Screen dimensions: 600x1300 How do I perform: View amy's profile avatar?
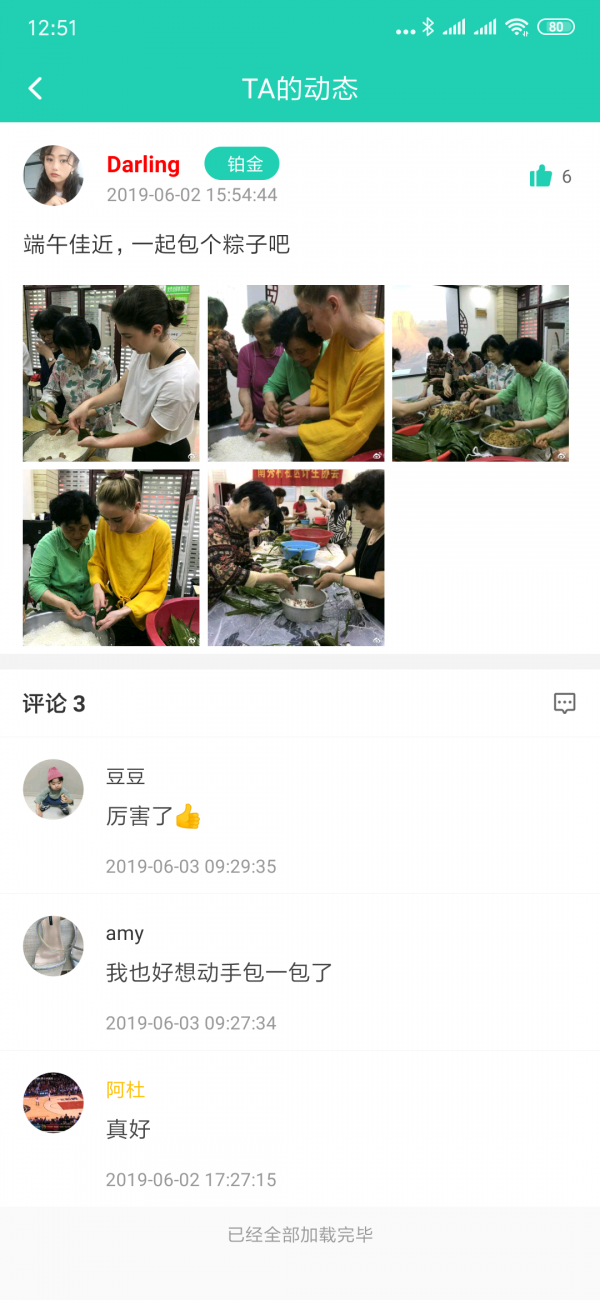(53, 946)
